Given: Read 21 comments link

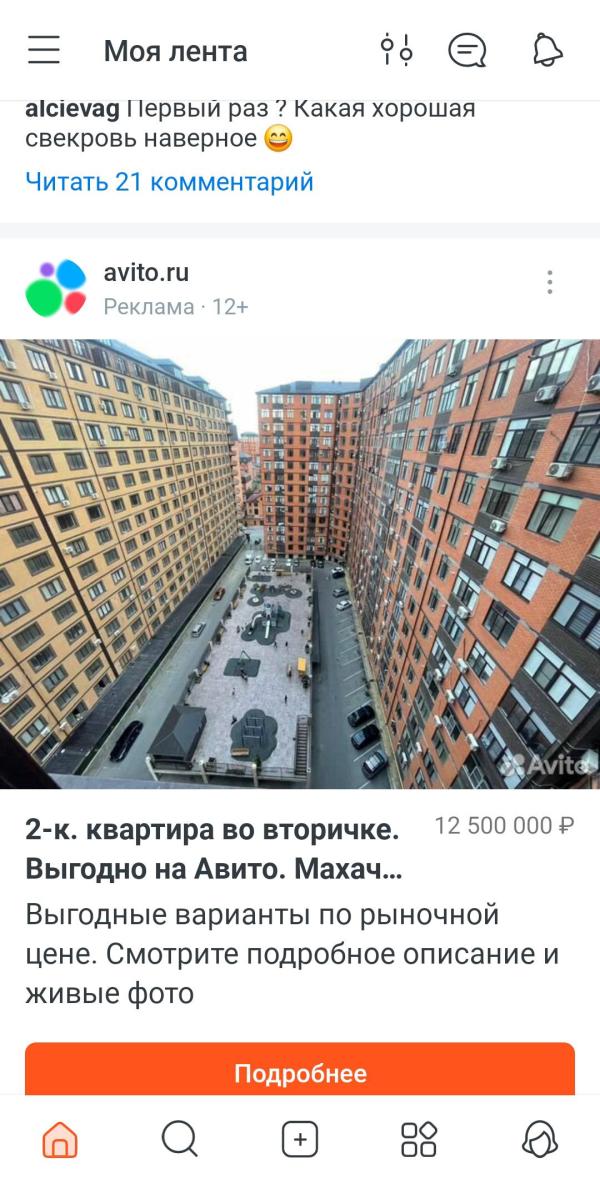Looking at the screenshot, I should (170, 182).
